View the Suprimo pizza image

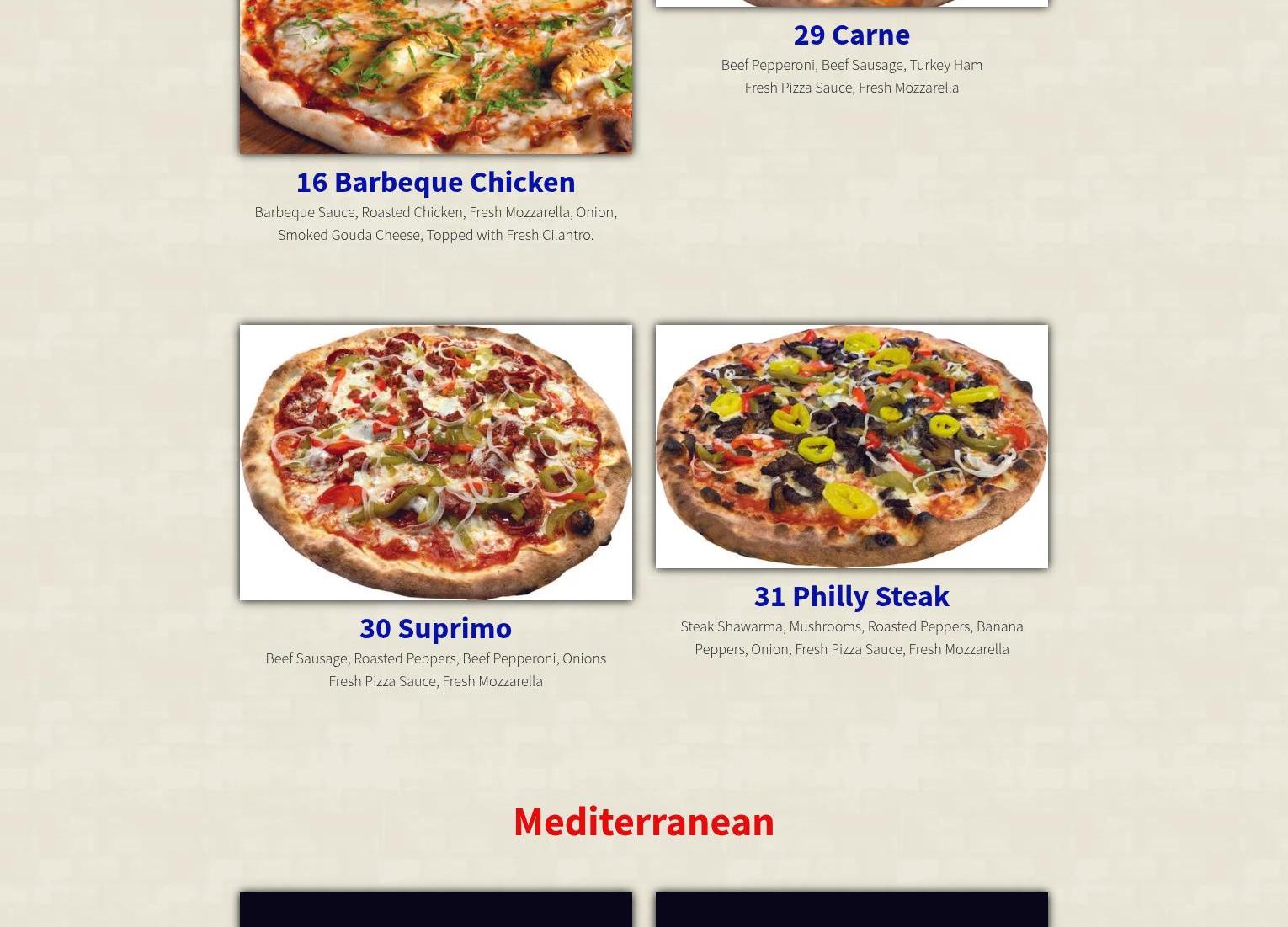[435, 462]
